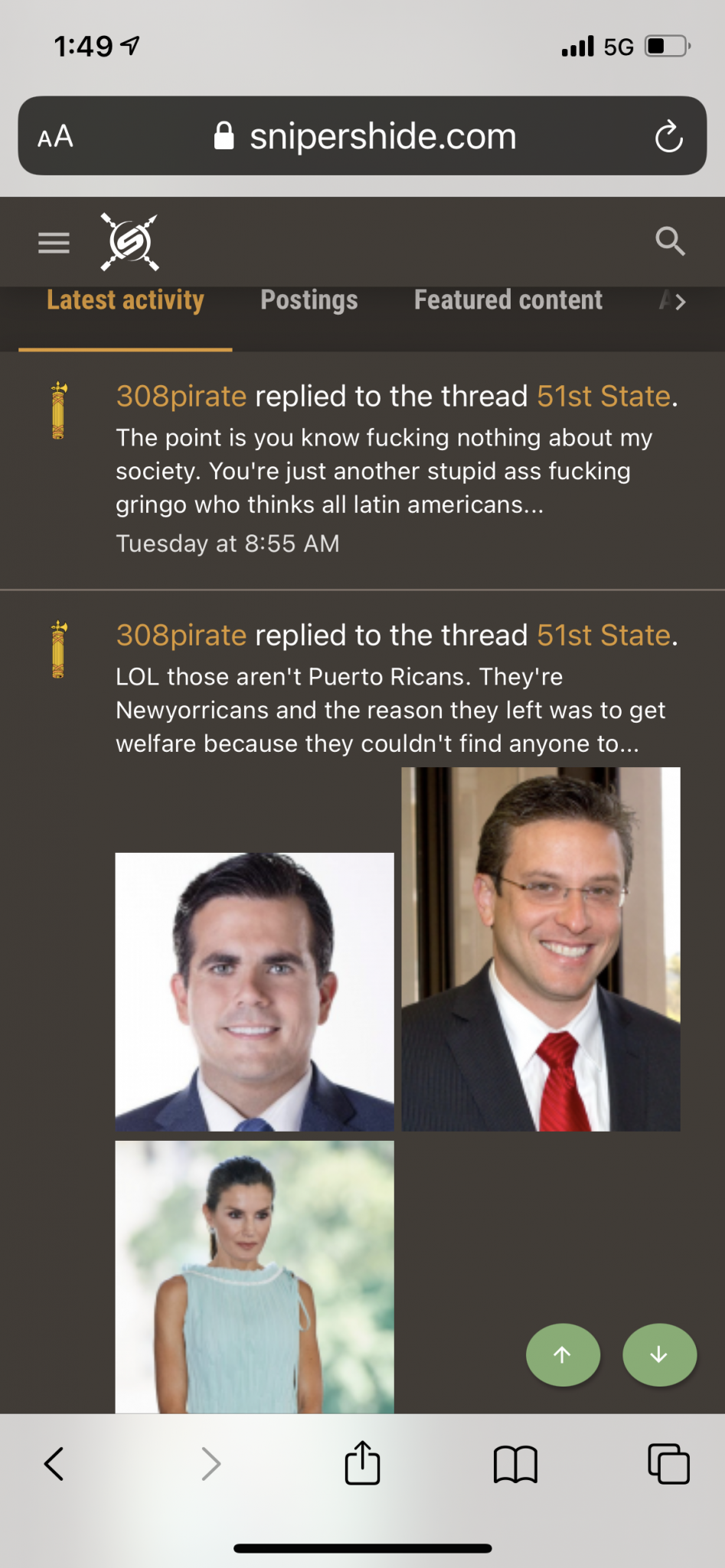Viewport: 725px width, 1568px height.
Task: Switch to the Featured content tab
Action: 508,300
